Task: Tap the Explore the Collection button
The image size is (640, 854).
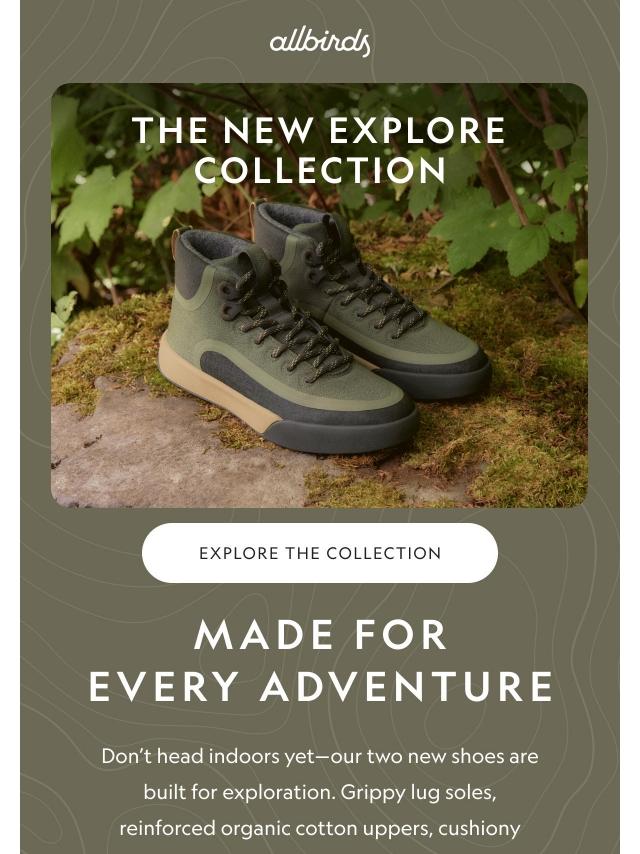Action: pos(319,553)
